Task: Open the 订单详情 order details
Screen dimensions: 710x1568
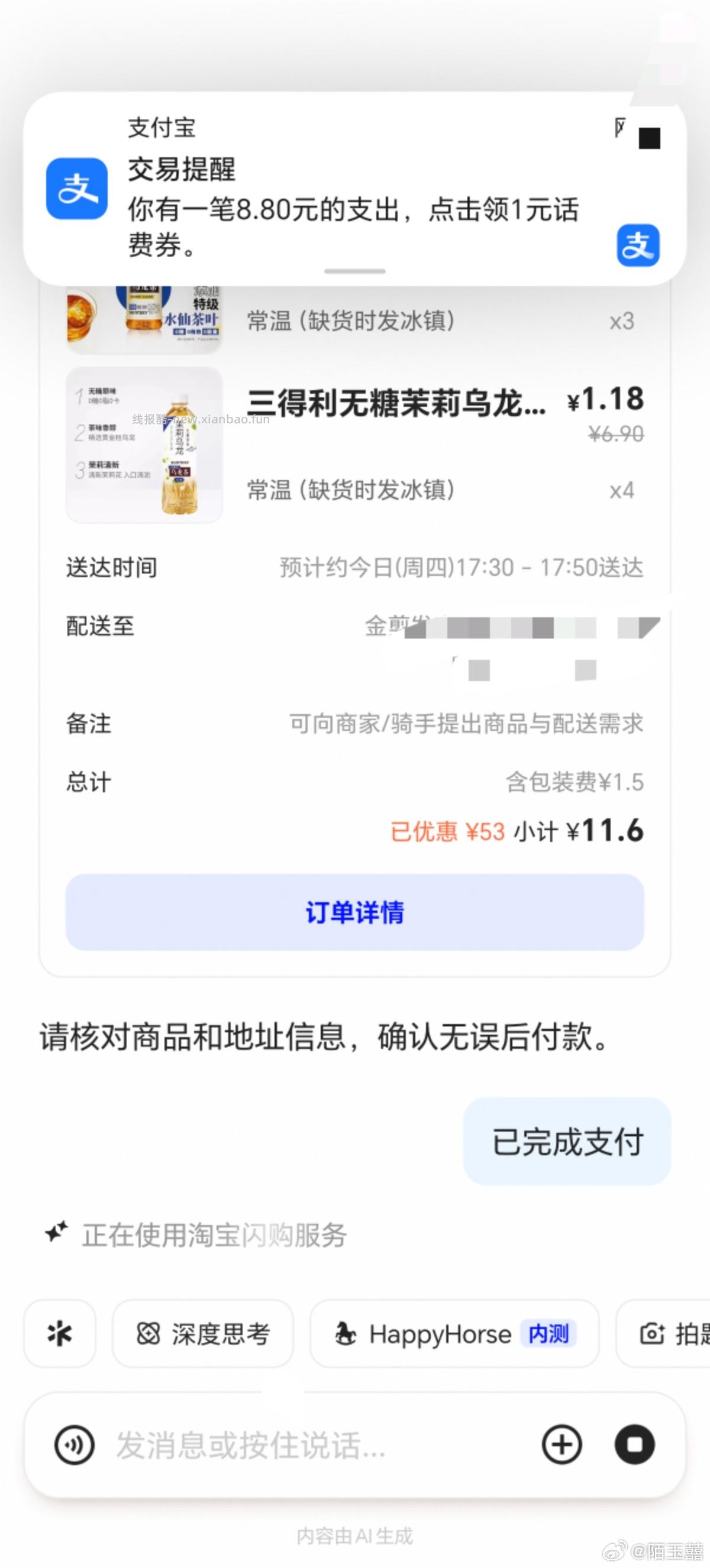Action: (355, 913)
